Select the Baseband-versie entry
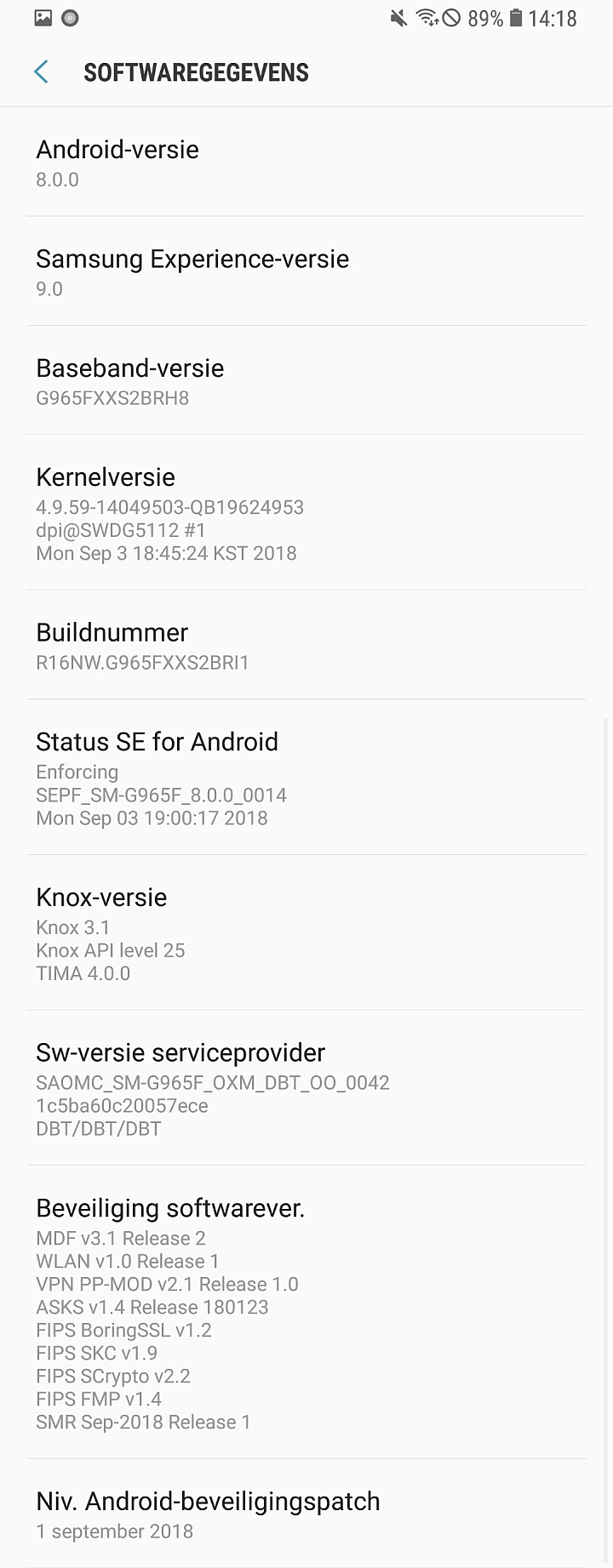This screenshot has height=1568, width=613. (306, 380)
